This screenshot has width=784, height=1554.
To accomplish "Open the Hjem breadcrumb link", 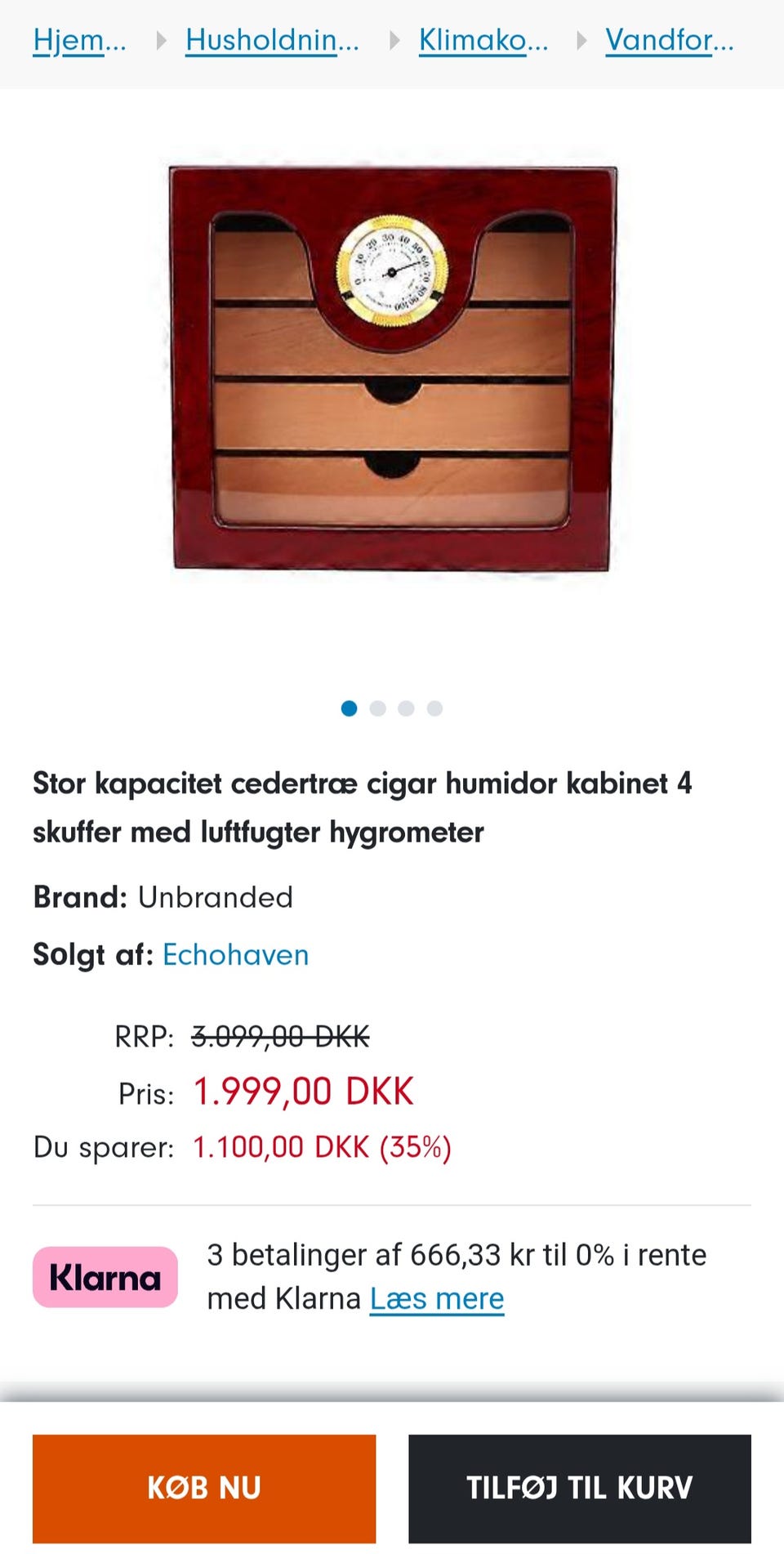I will (79, 39).
